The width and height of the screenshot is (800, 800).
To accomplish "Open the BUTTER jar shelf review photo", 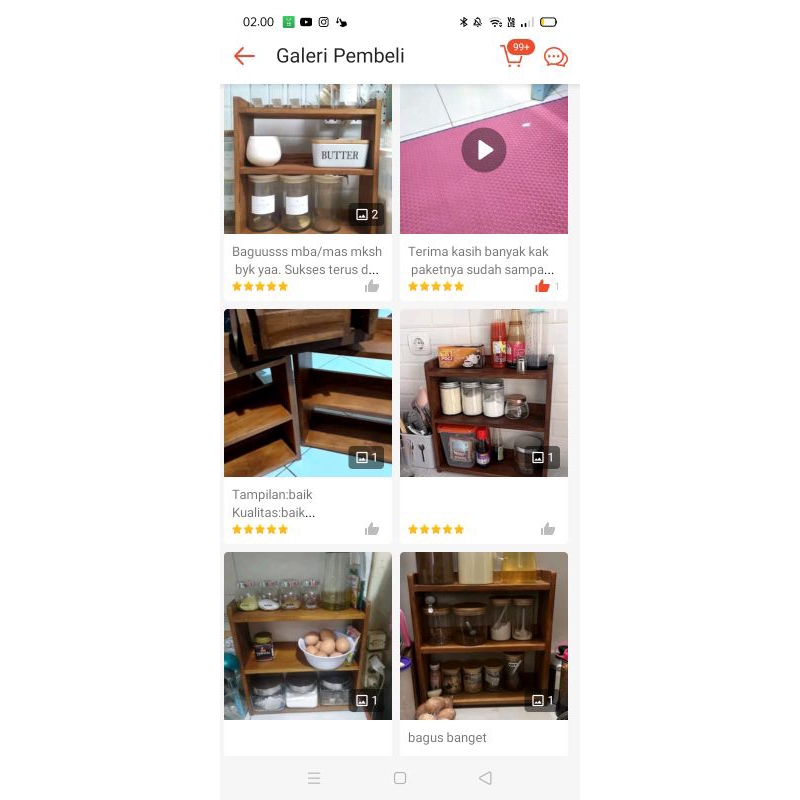I will (x=307, y=159).
